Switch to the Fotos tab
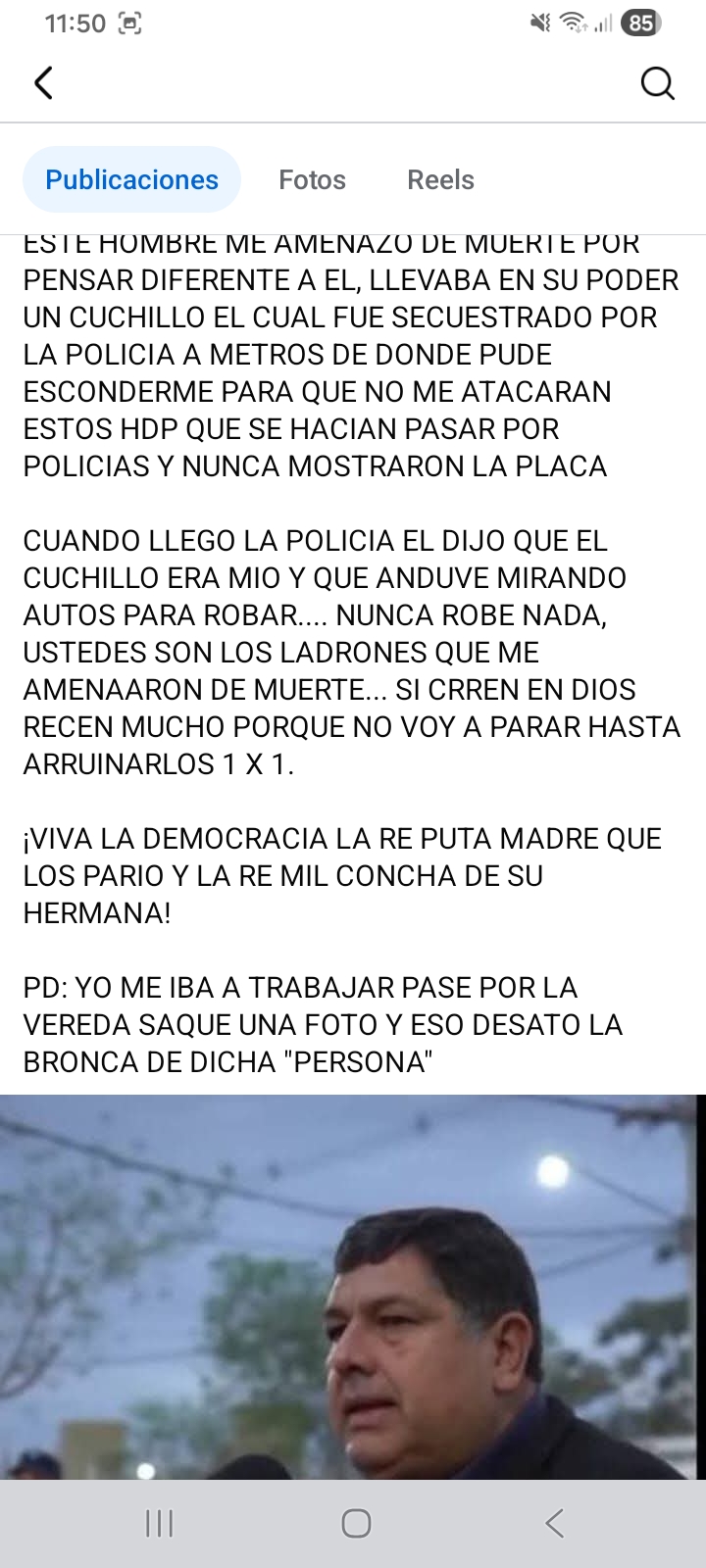The height and width of the screenshot is (1568, 706). [312, 180]
